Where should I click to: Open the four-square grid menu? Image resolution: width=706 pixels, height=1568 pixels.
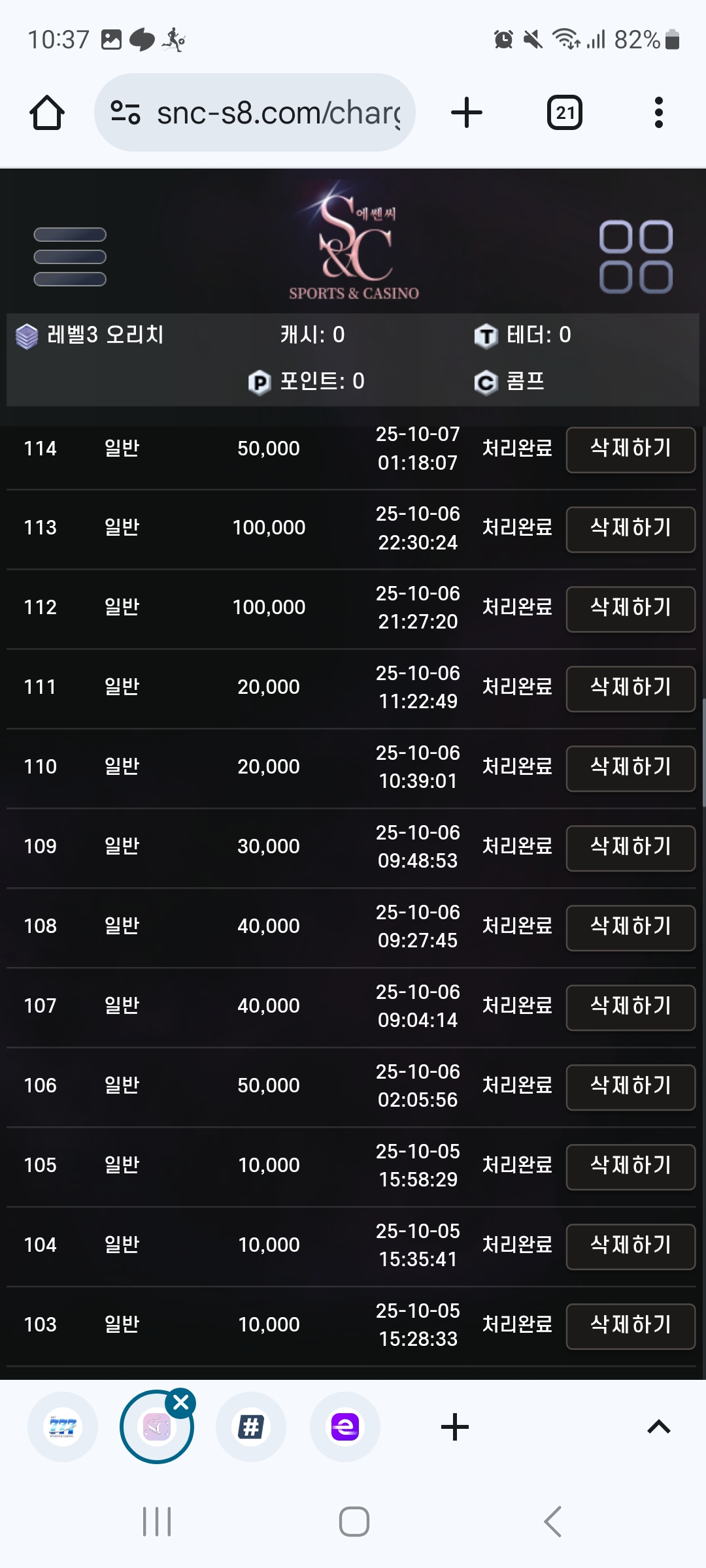(x=636, y=257)
